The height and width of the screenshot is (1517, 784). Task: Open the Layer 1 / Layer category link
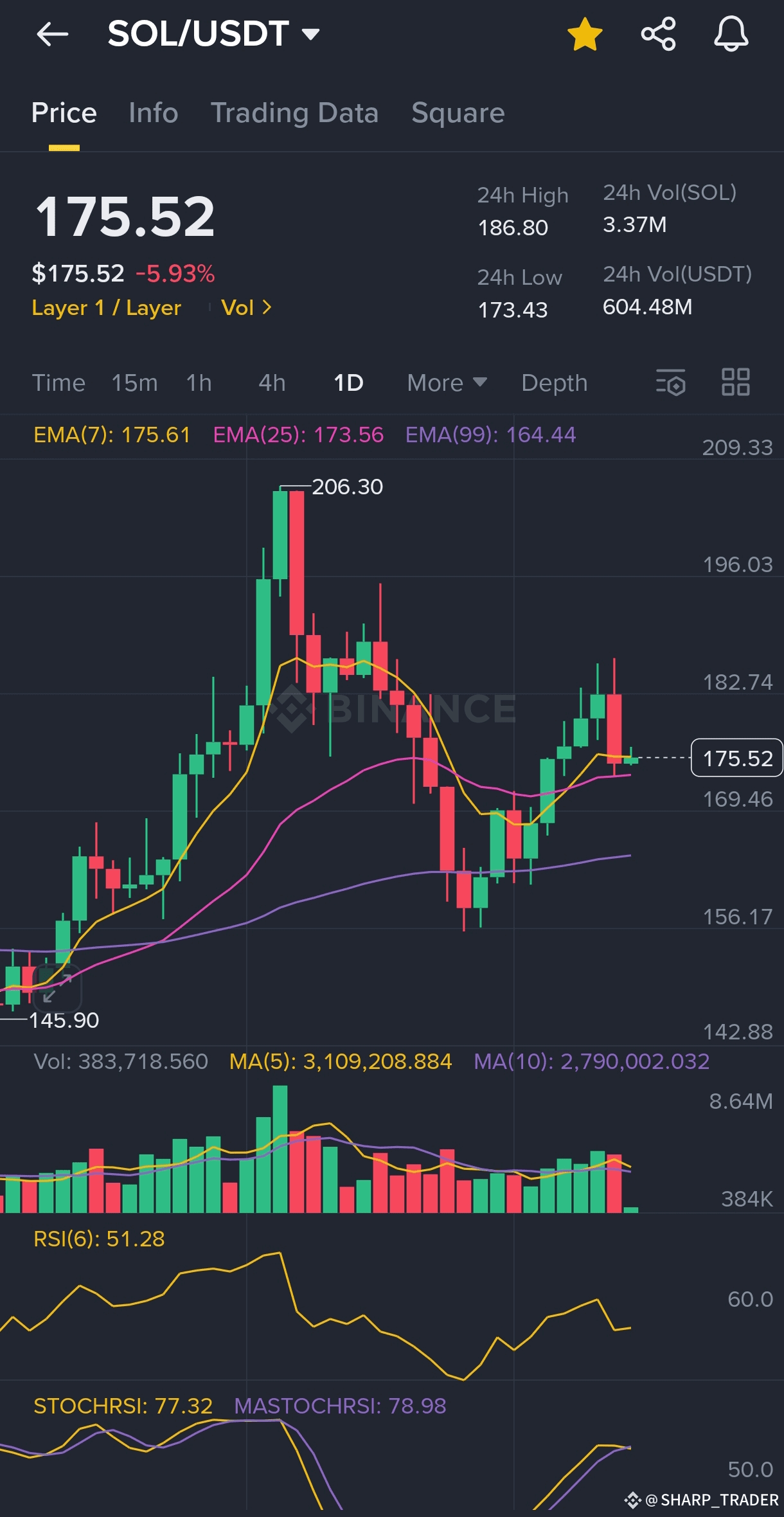[x=107, y=308]
